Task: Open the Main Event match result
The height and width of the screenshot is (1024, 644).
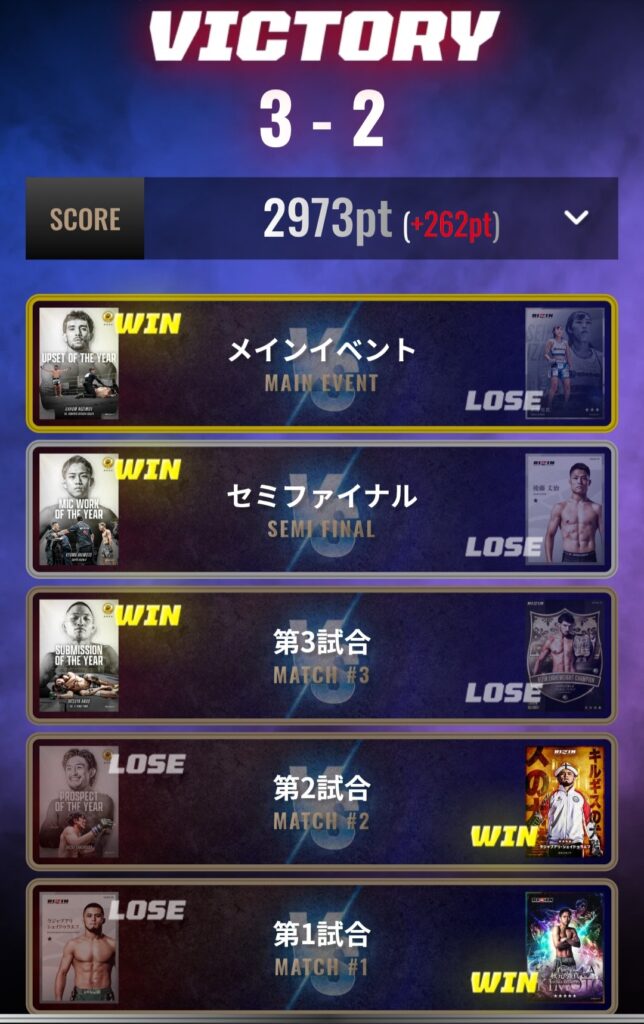Action: 321,364
